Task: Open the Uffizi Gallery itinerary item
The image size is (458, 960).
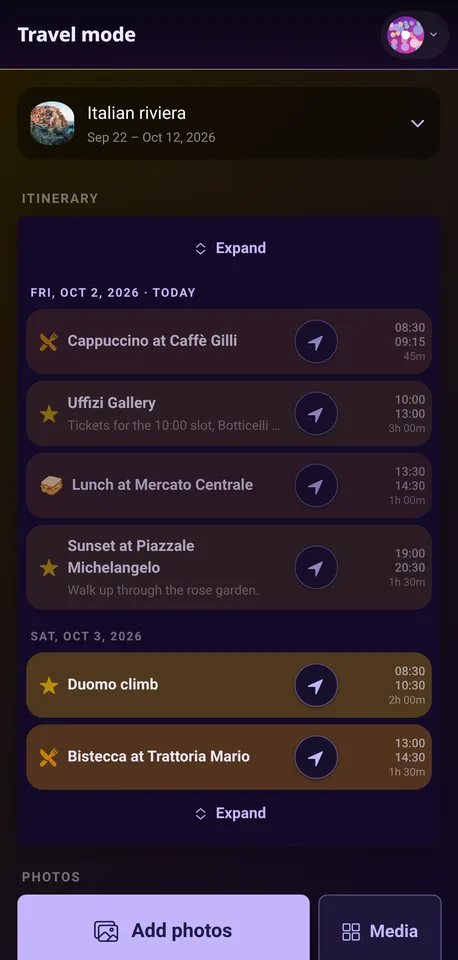Action: tap(229, 414)
